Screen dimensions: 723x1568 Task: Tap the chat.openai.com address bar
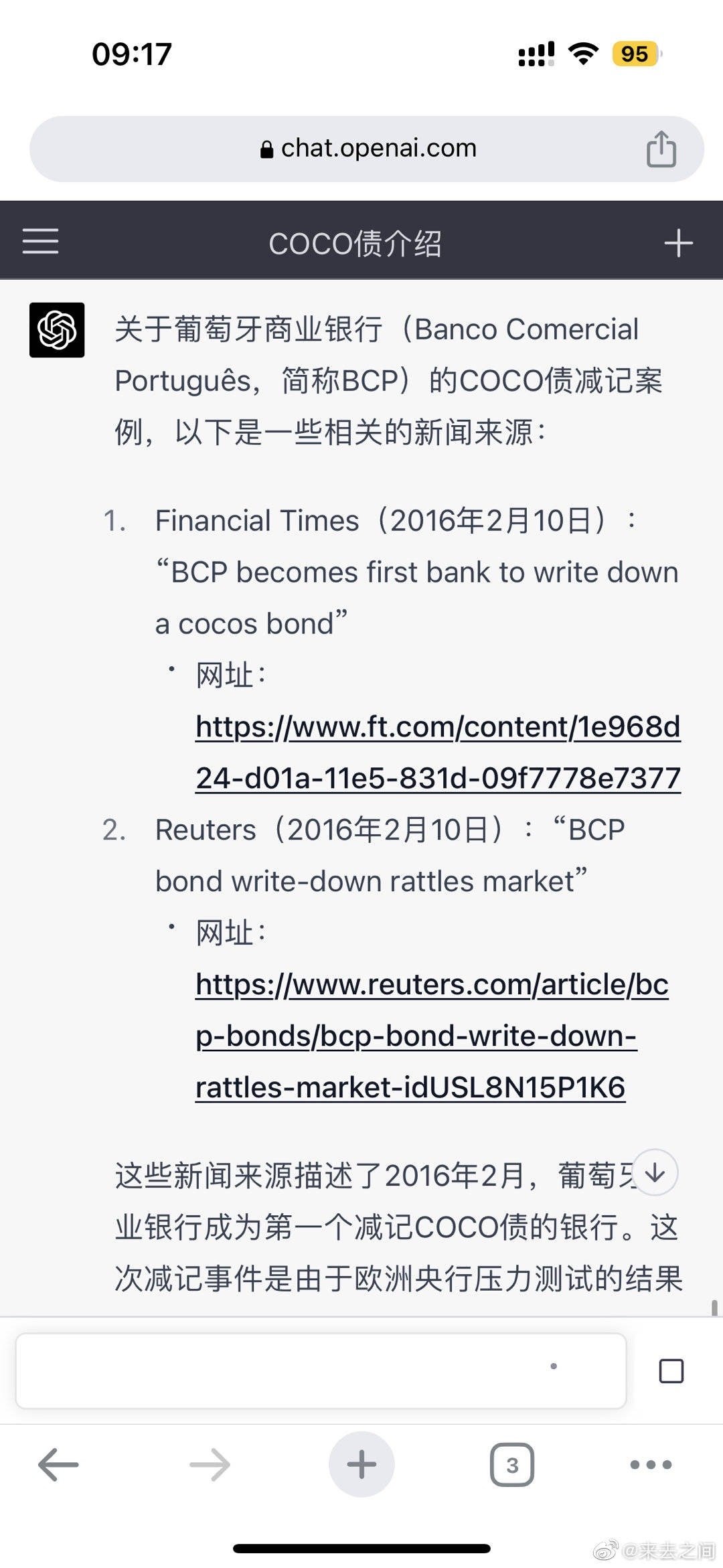[x=368, y=149]
